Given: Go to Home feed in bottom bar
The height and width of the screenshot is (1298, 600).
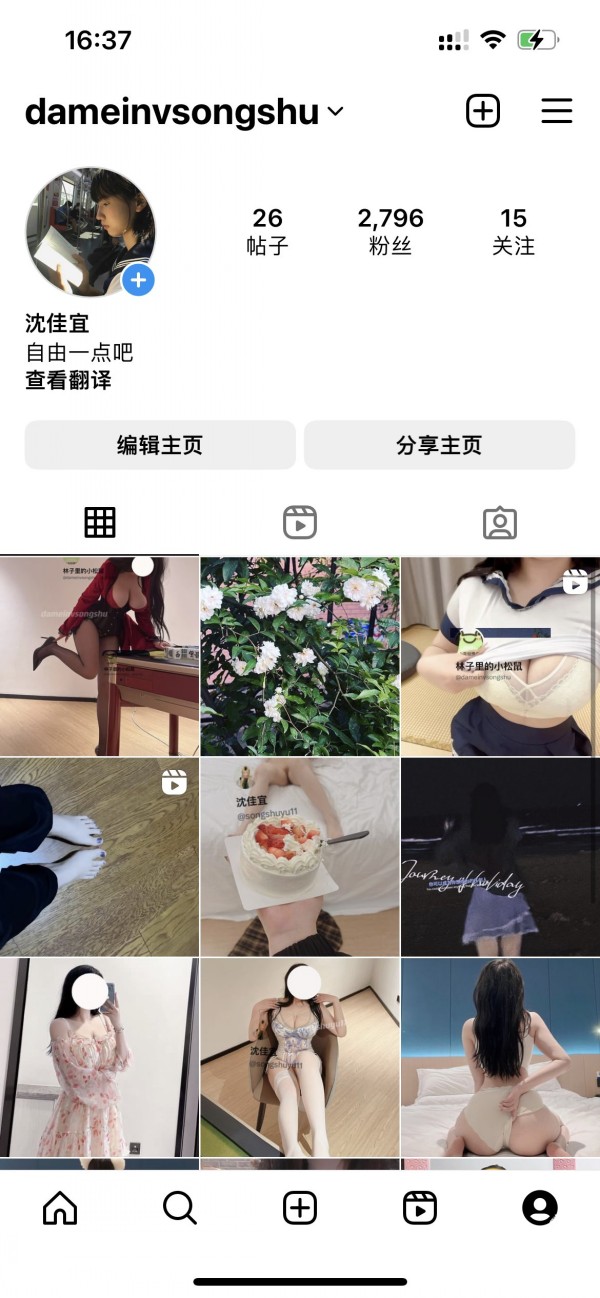Looking at the screenshot, I should [x=60, y=1209].
